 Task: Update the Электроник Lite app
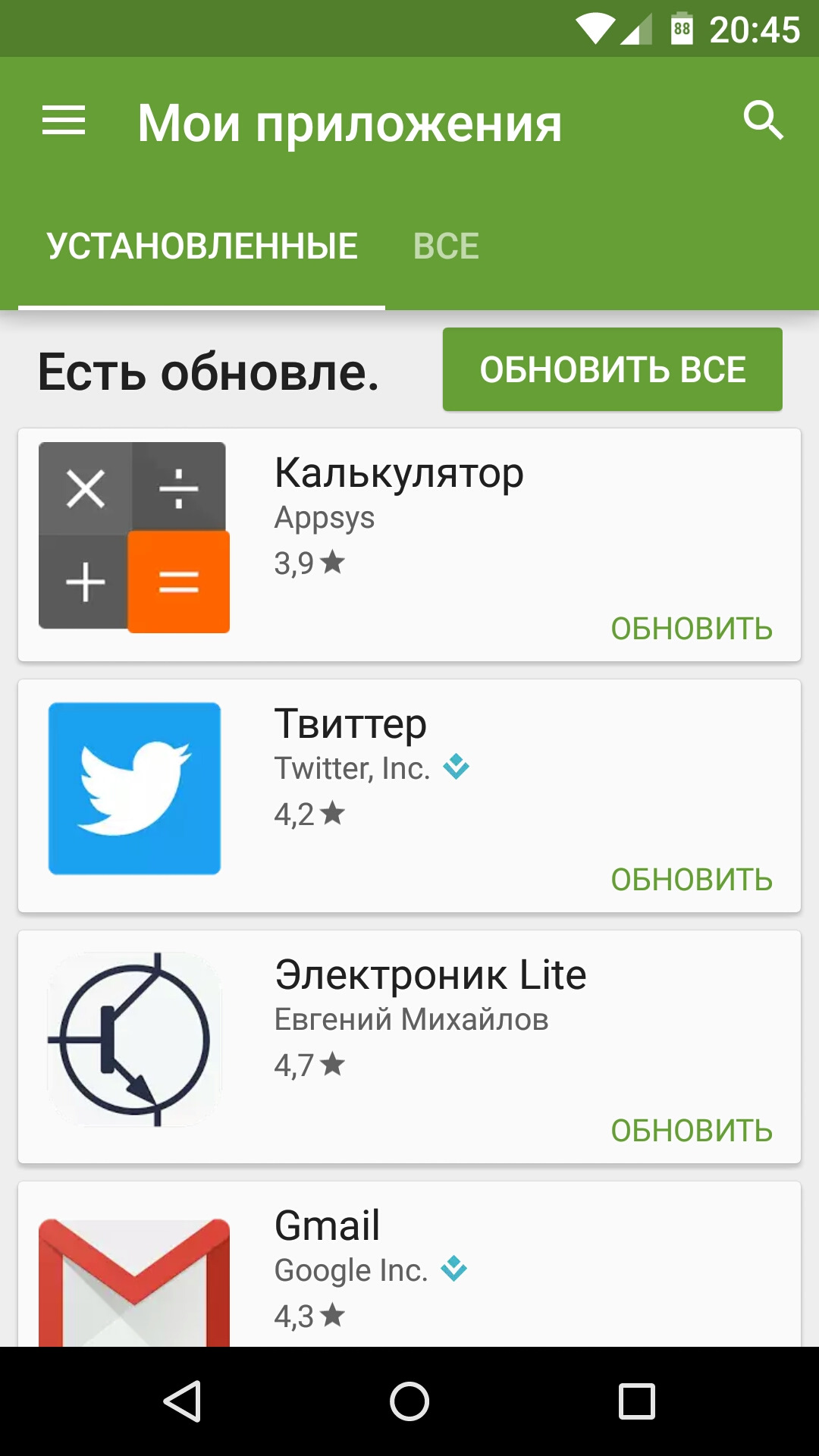pos(692,1131)
